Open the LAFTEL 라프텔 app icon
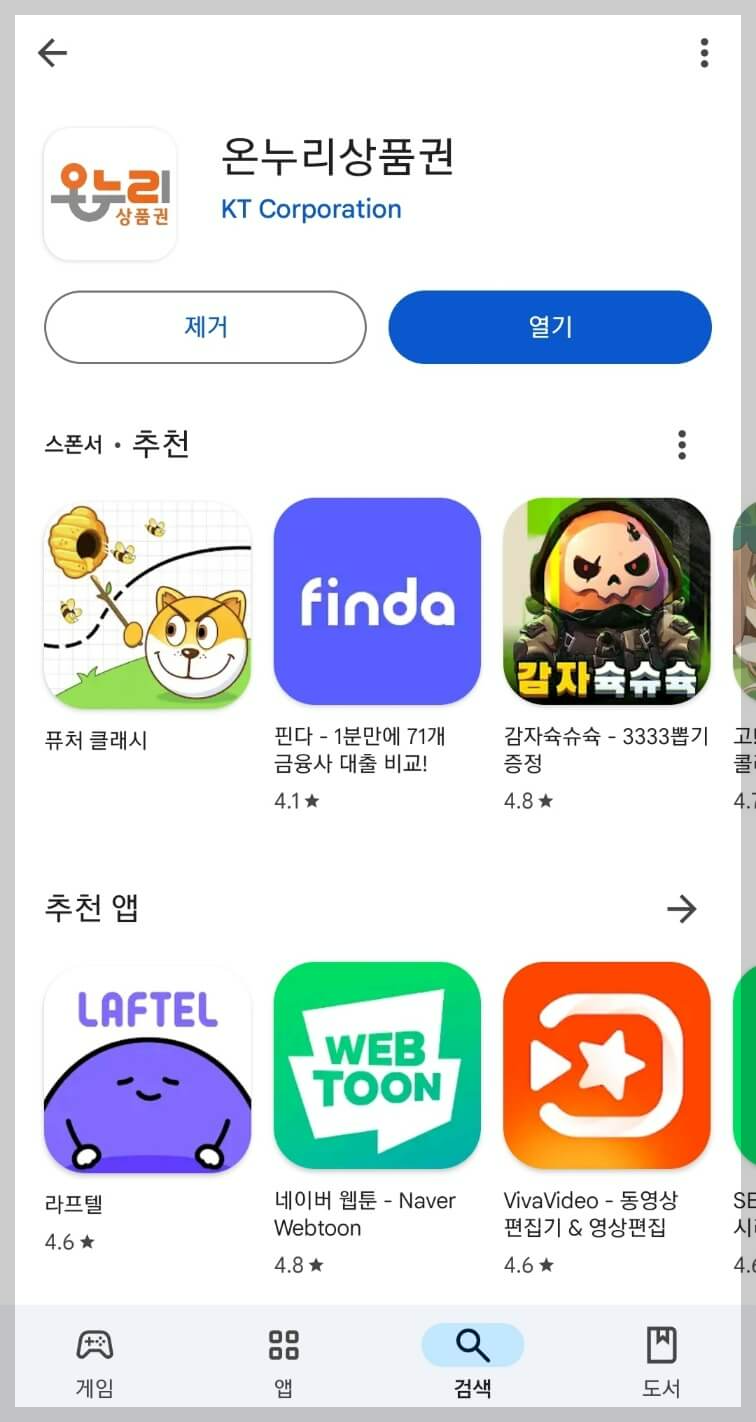Image resolution: width=756 pixels, height=1422 pixels. pos(147,1068)
